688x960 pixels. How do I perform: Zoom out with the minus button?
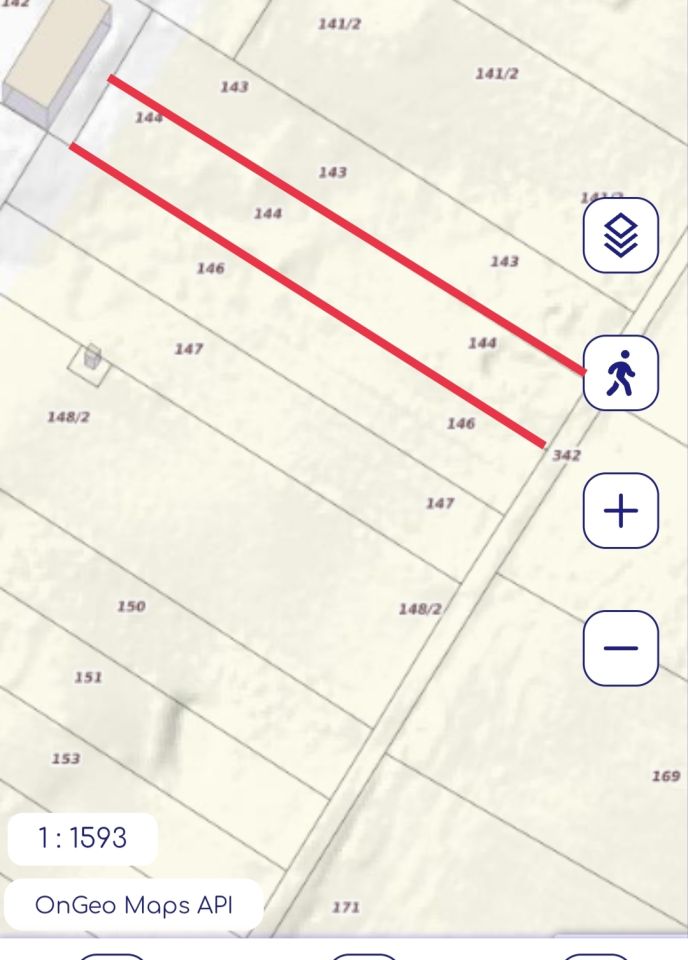(x=621, y=648)
